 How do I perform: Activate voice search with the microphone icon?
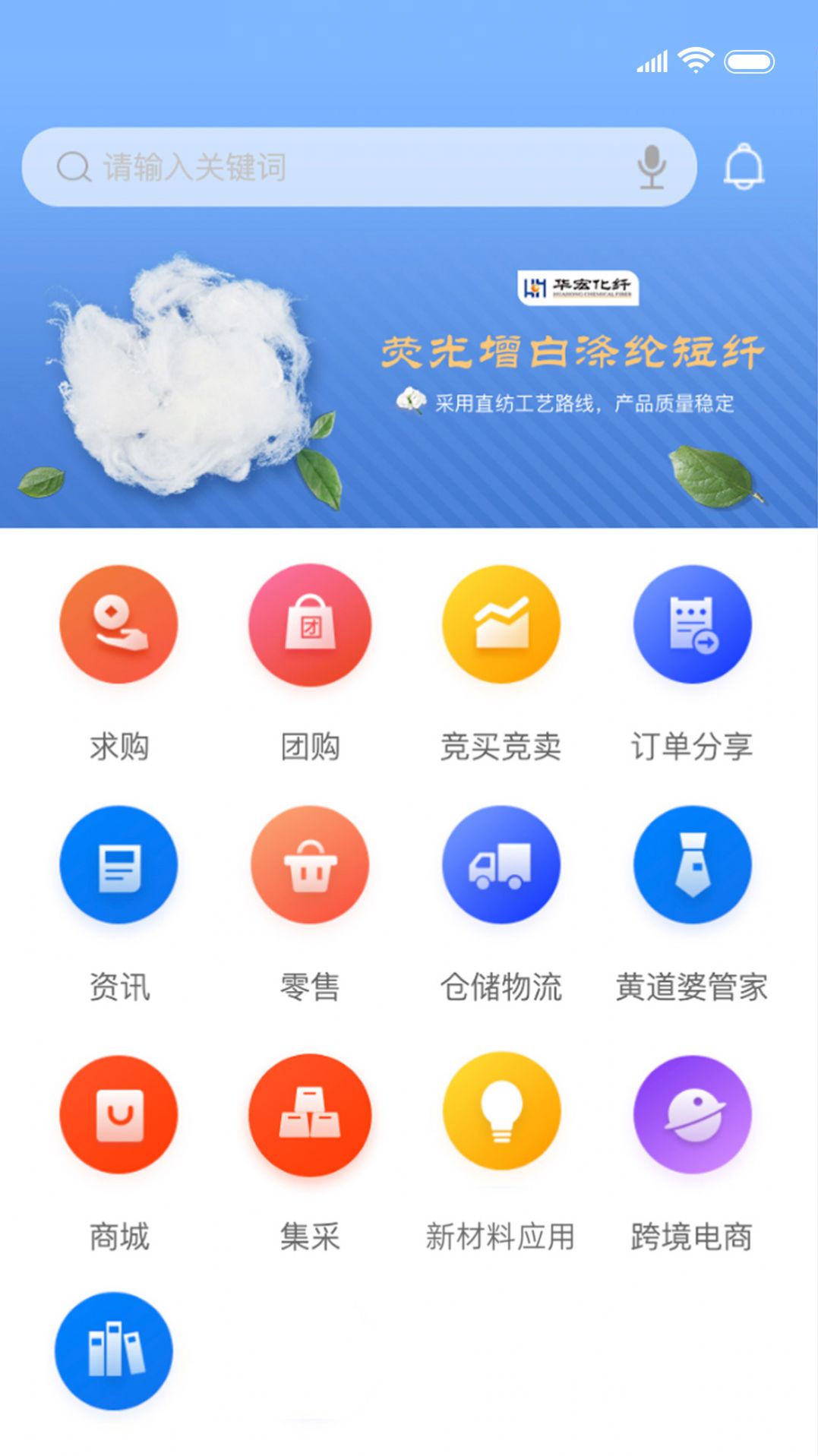(x=652, y=166)
